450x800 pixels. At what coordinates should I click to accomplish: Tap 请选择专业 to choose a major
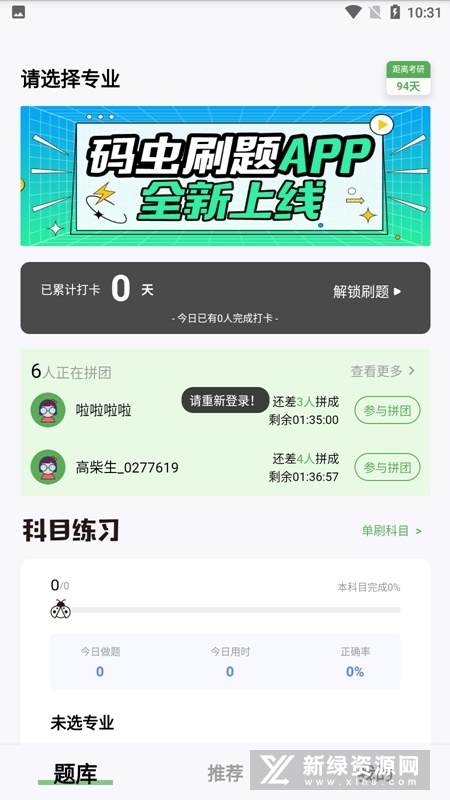coord(70,80)
